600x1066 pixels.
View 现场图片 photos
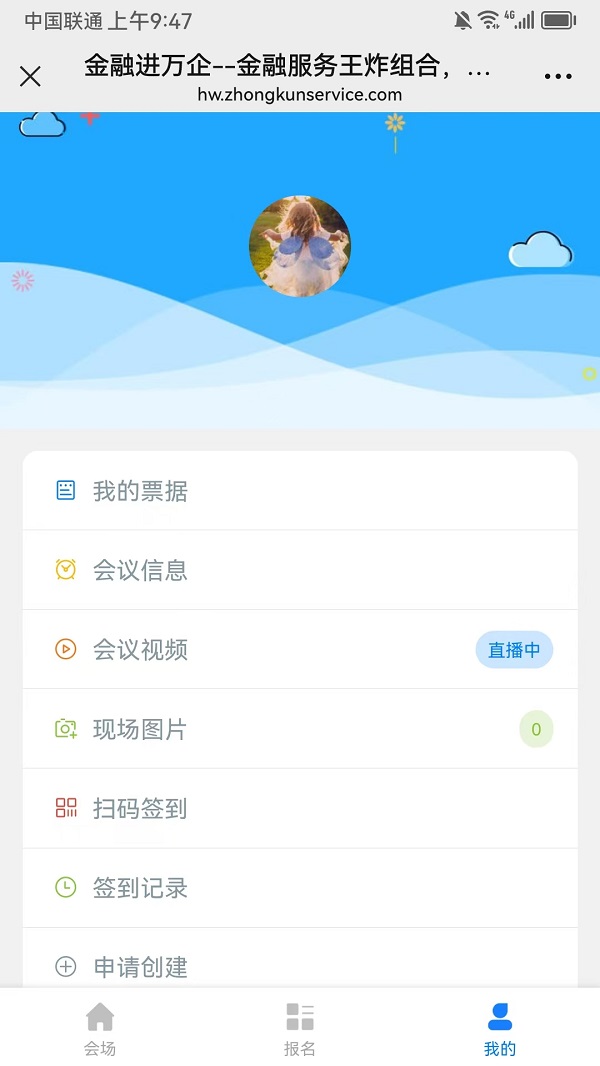tap(300, 729)
